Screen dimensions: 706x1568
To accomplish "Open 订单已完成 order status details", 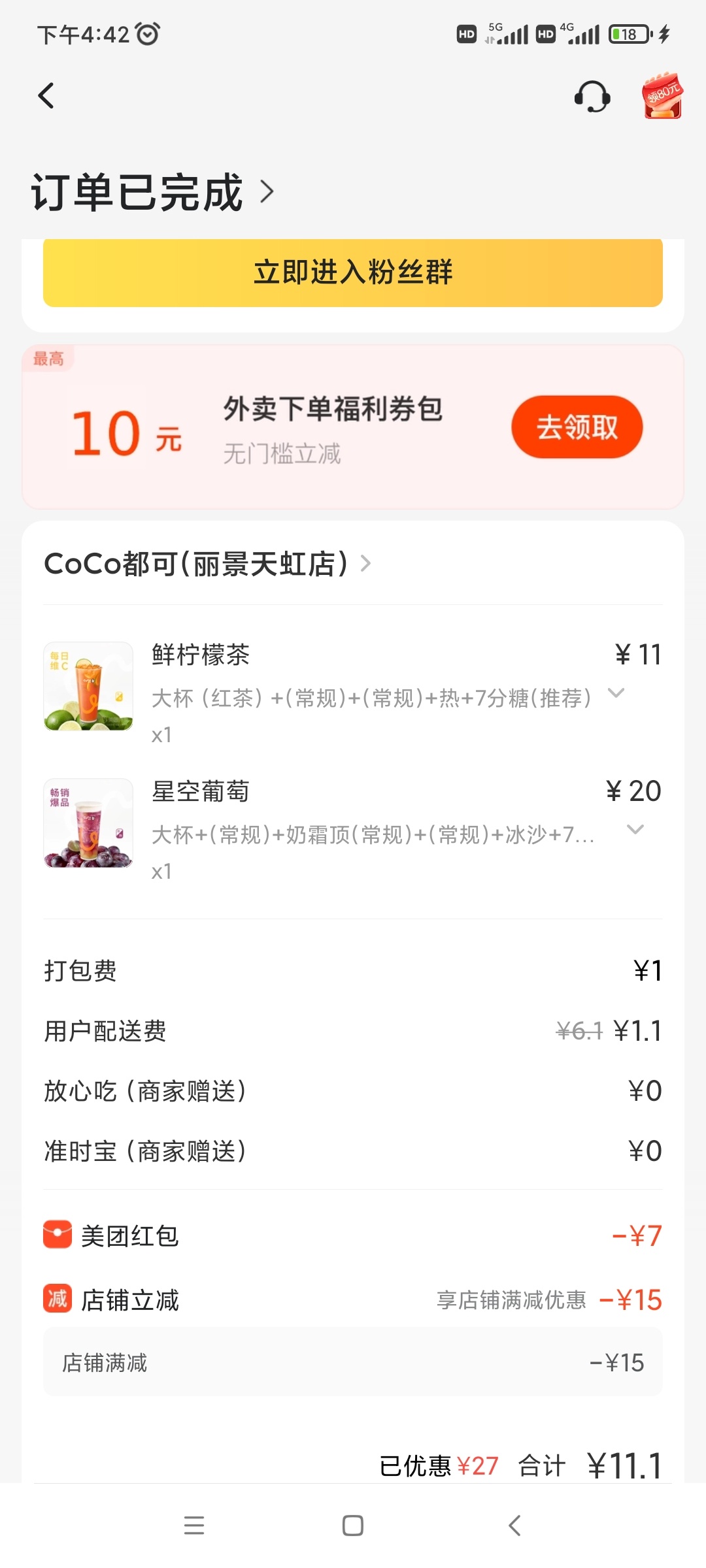I will (x=152, y=192).
